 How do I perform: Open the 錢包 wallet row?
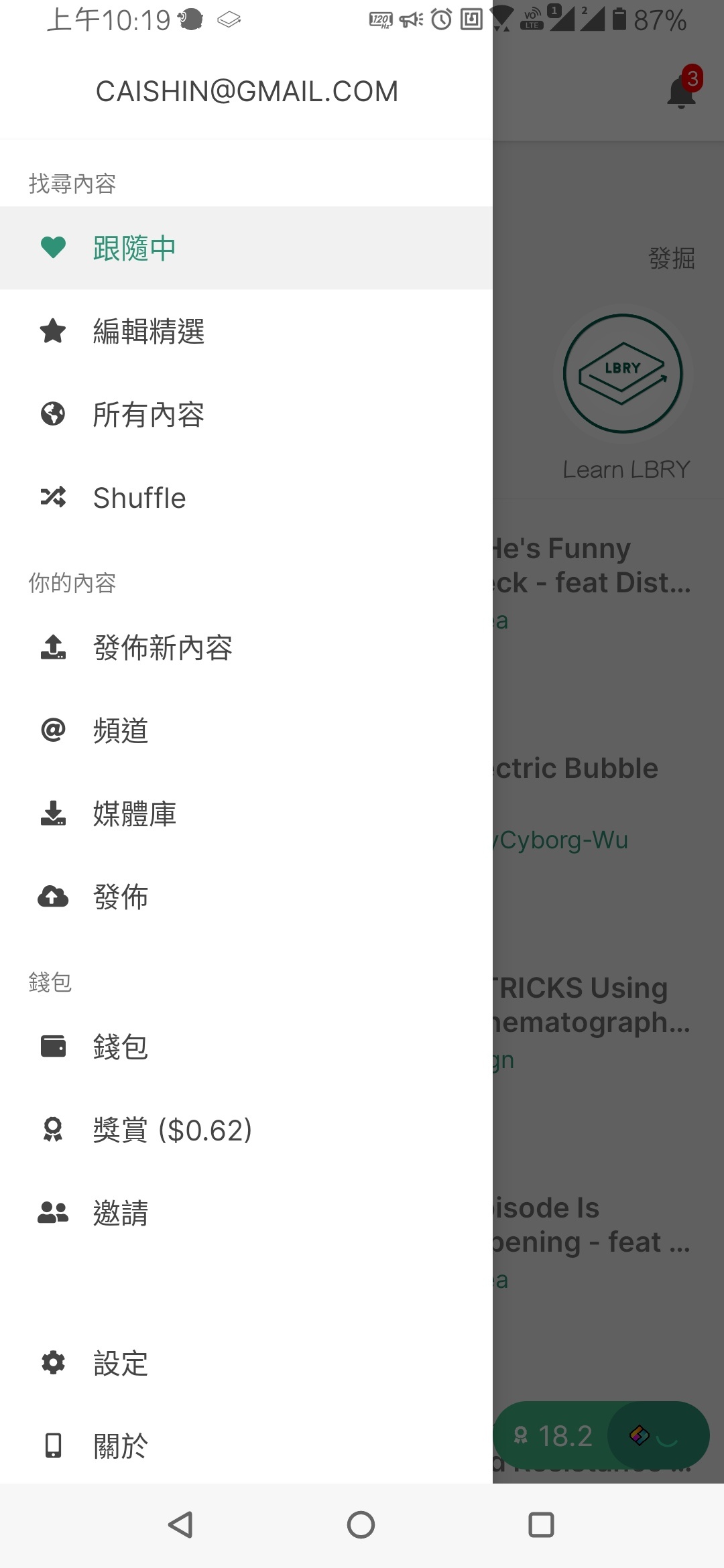(x=246, y=1047)
